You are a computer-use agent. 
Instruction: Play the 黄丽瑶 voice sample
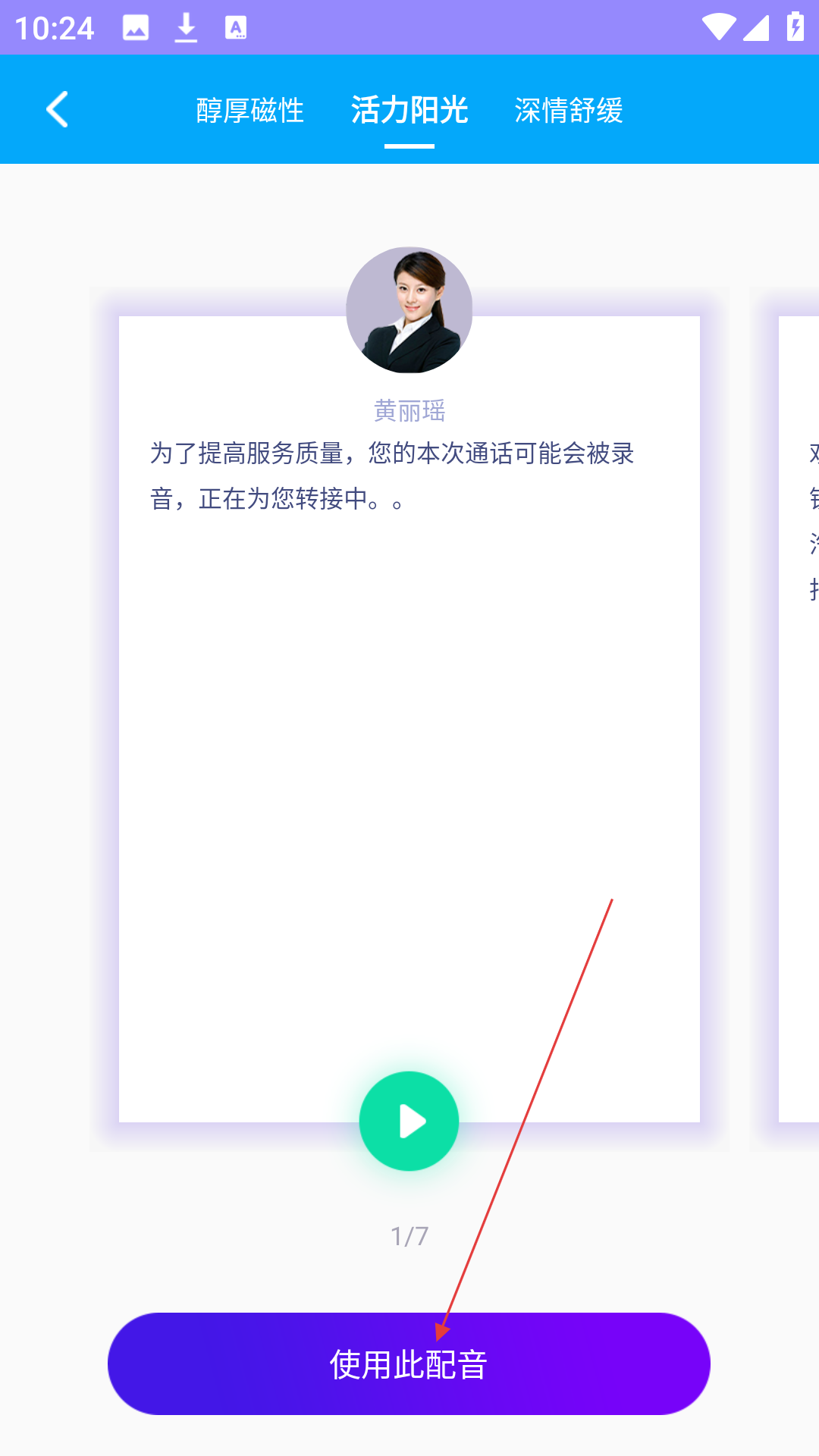409,1121
